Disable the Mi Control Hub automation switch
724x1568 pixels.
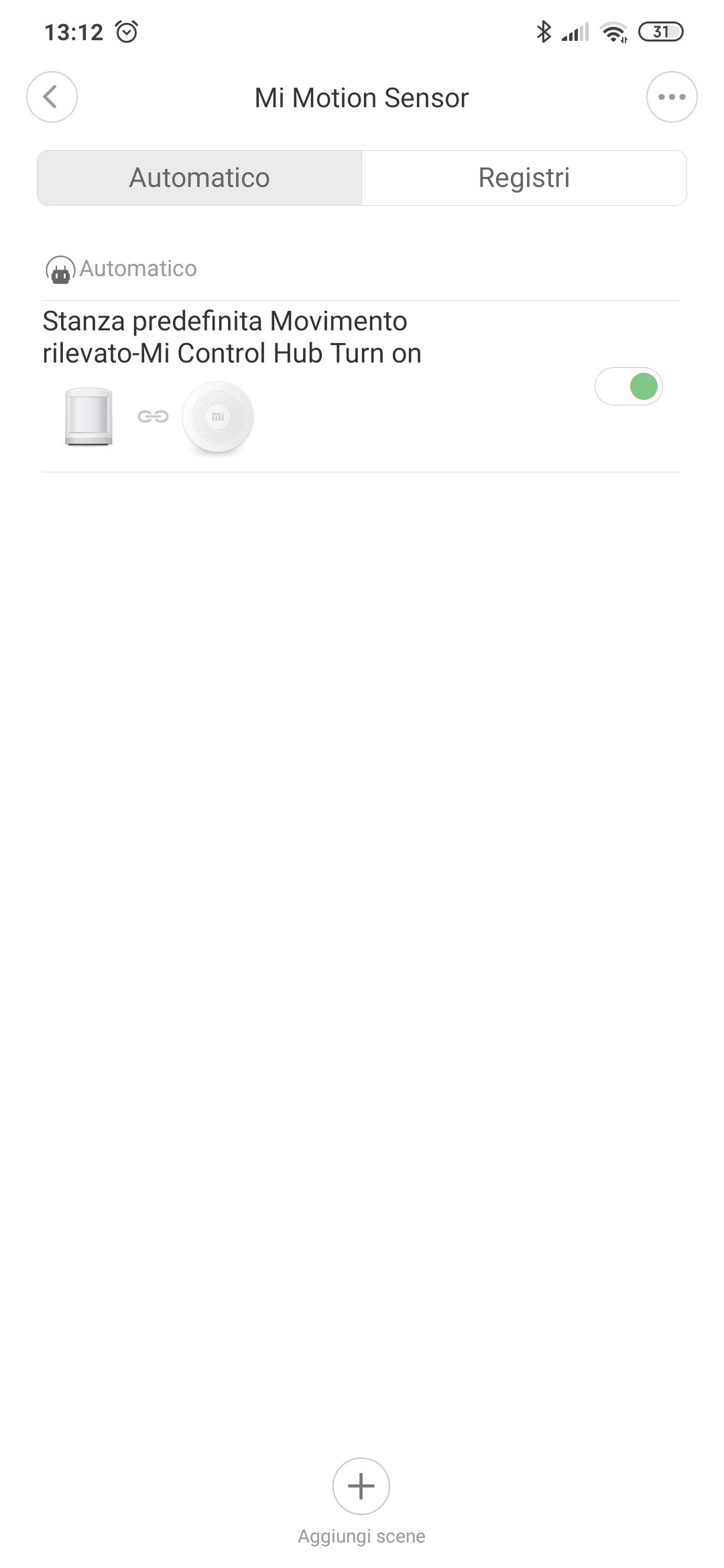628,387
